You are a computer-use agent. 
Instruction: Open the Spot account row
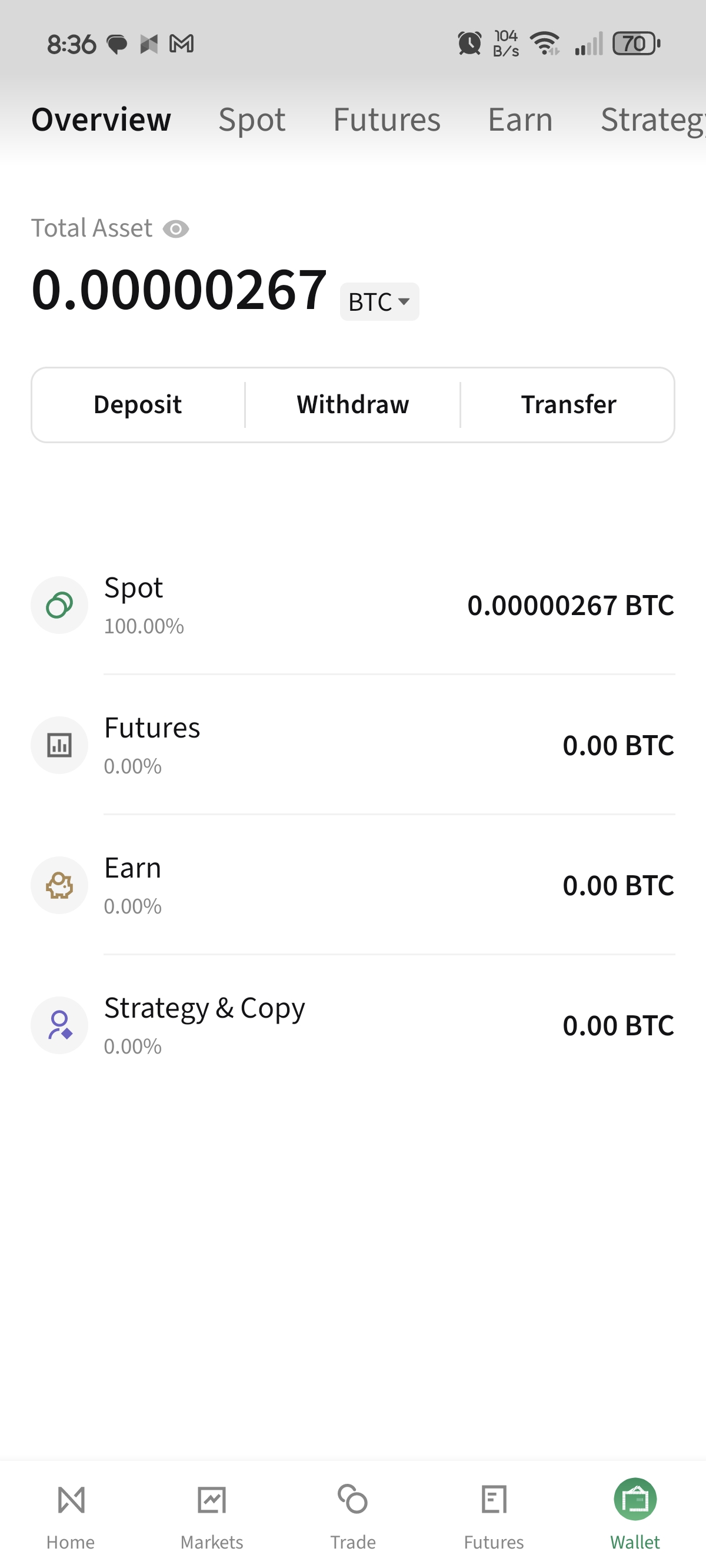click(352, 605)
